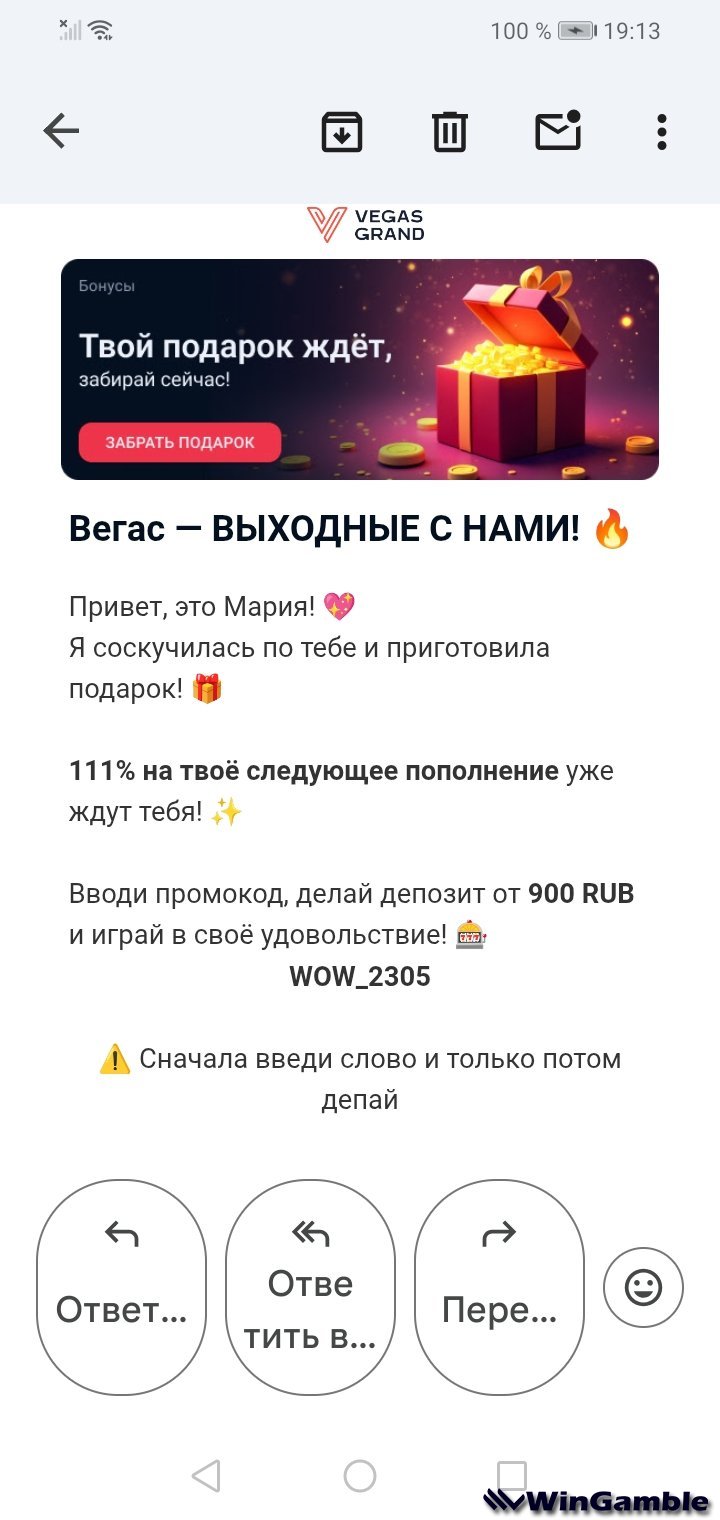Delete this email with trash icon
720x1520 pixels.
[450, 131]
